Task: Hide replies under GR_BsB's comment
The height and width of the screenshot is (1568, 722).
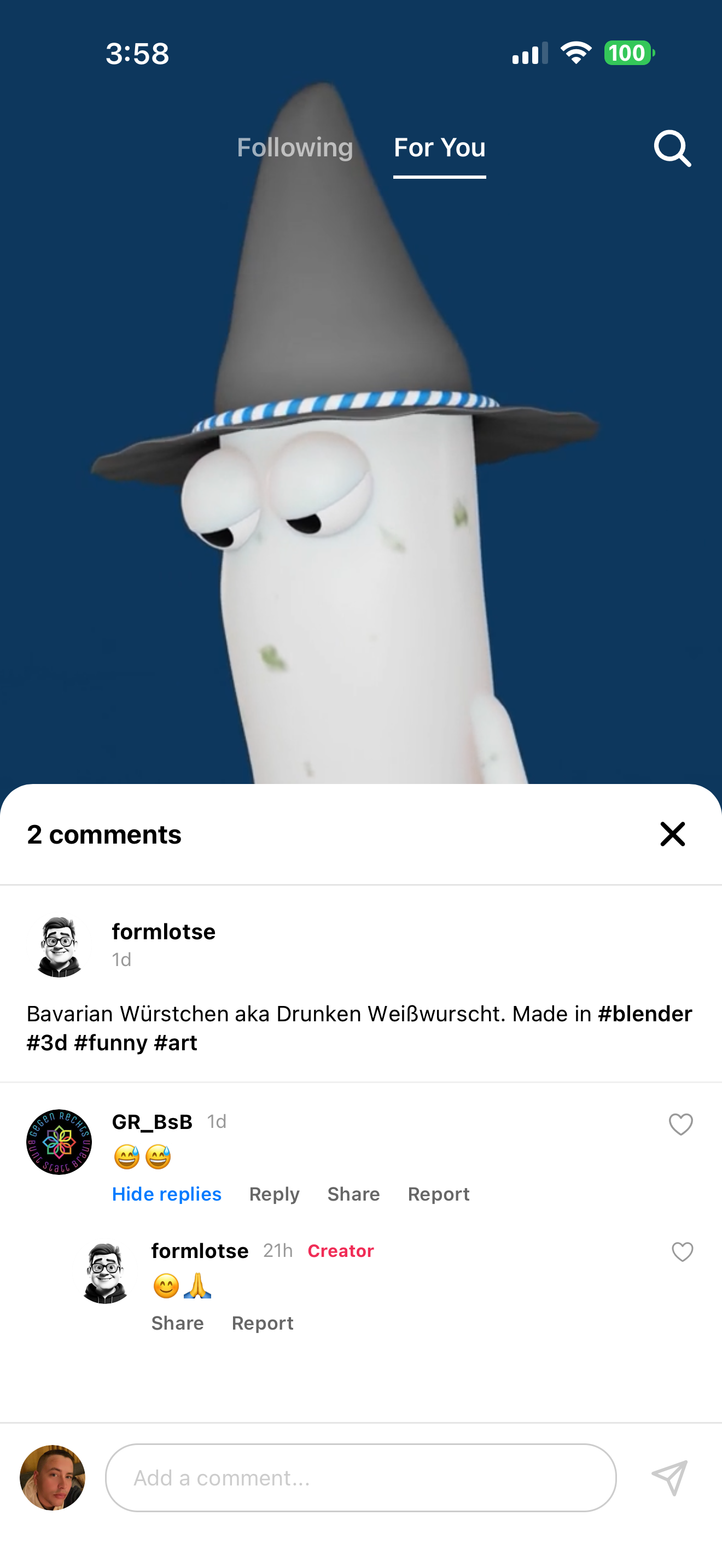Action: coord(166,1194)
